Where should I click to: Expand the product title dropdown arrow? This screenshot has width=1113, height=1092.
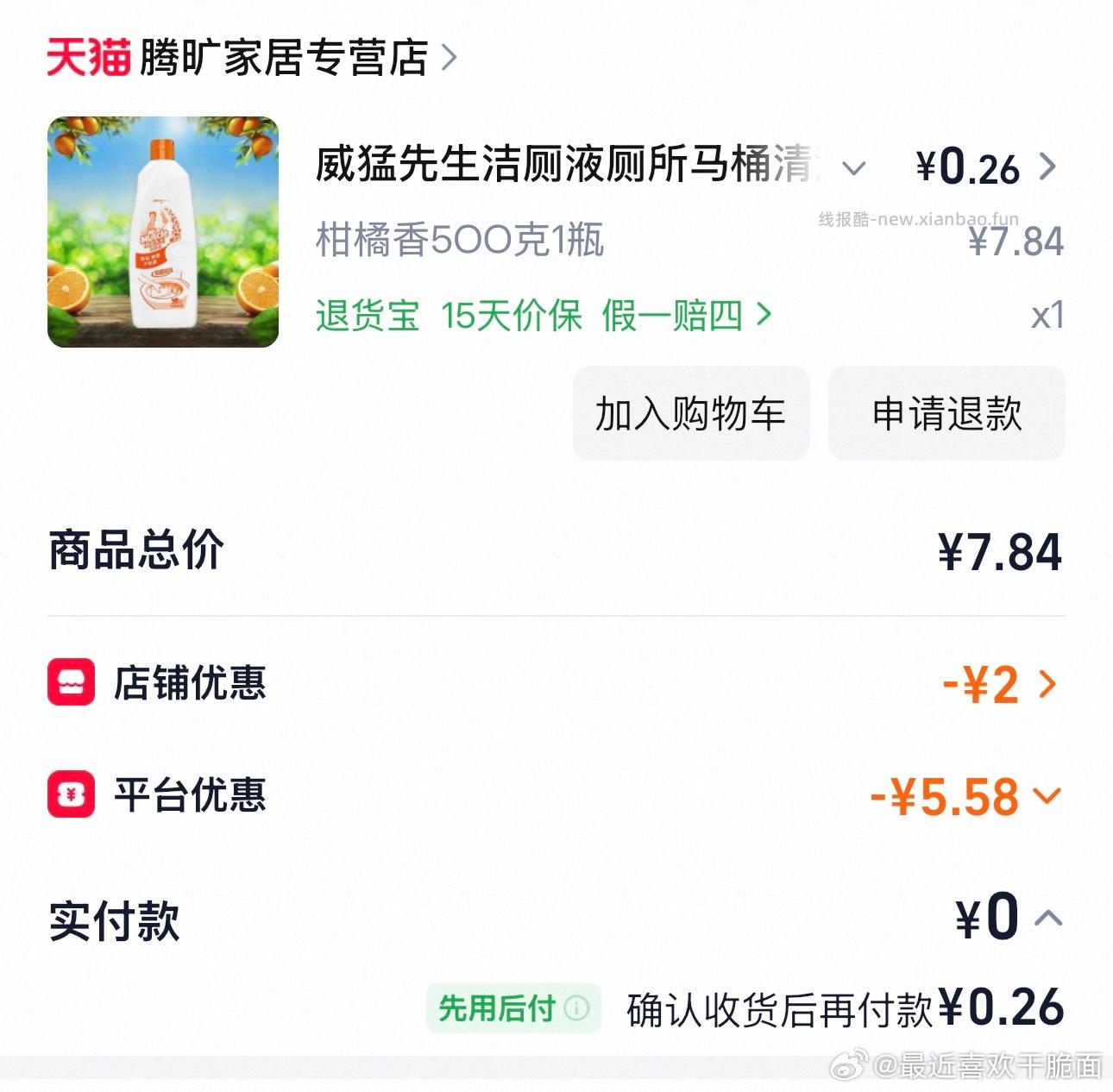tap(853, 167)
